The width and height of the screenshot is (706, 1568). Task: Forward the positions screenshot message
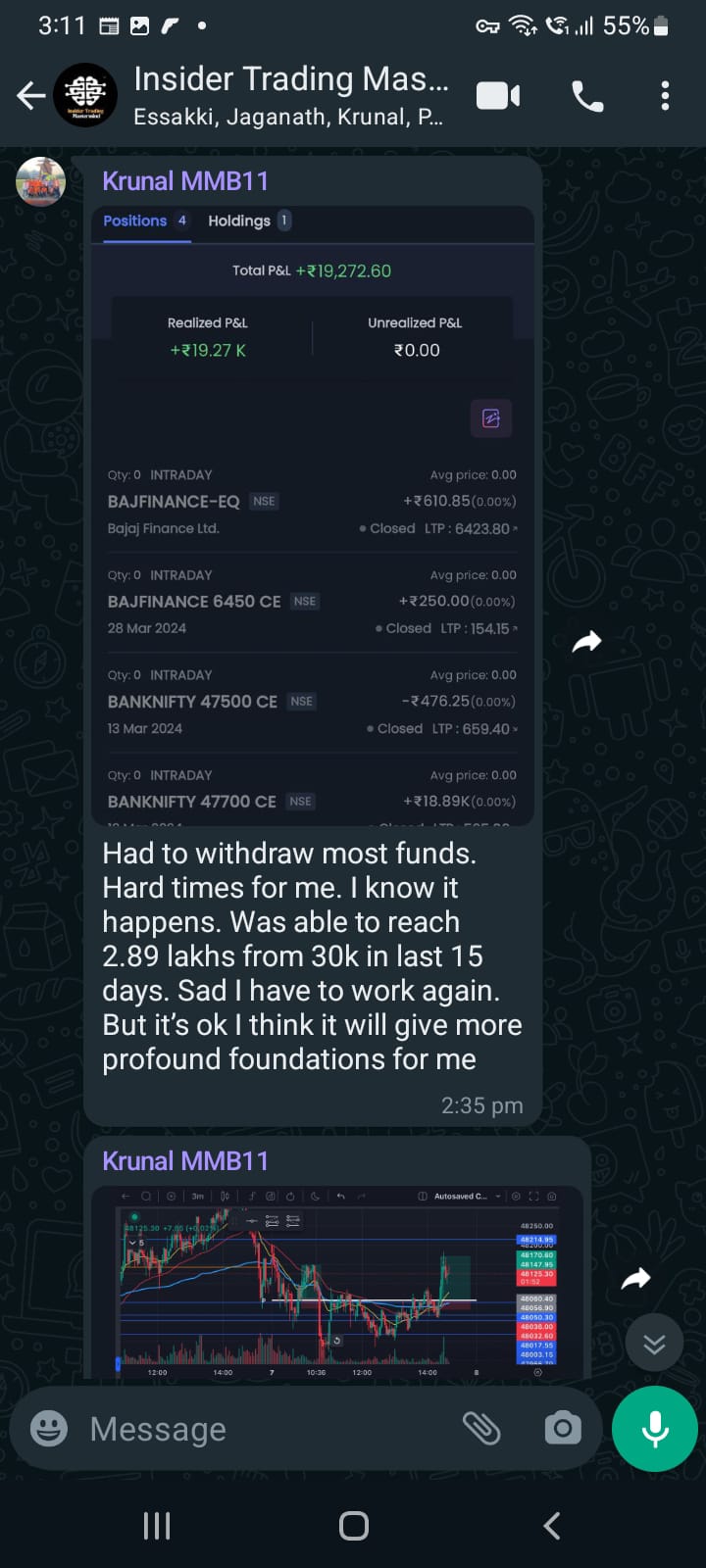tap(586, 642)
